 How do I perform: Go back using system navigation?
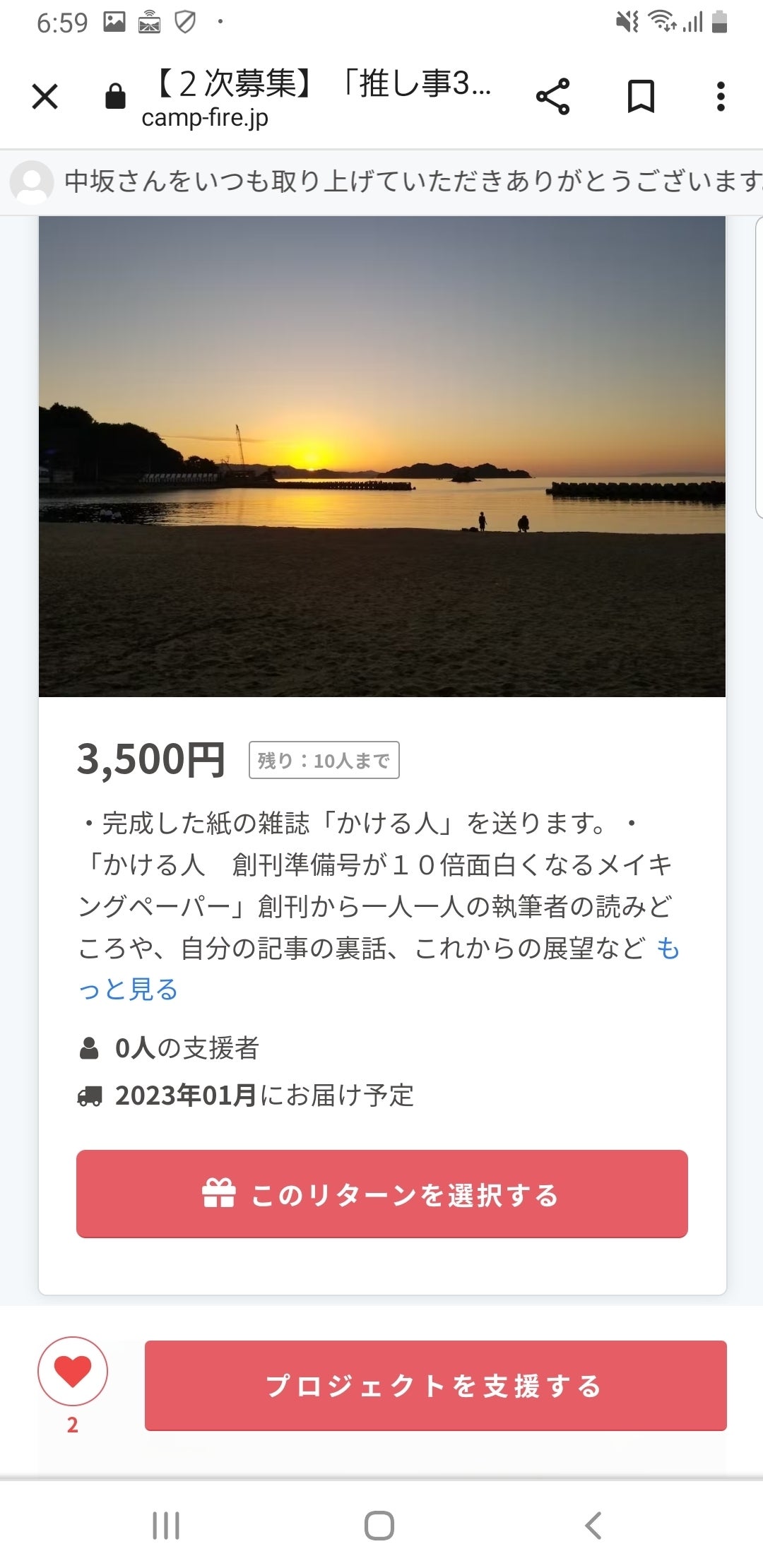pos(593,1526)
